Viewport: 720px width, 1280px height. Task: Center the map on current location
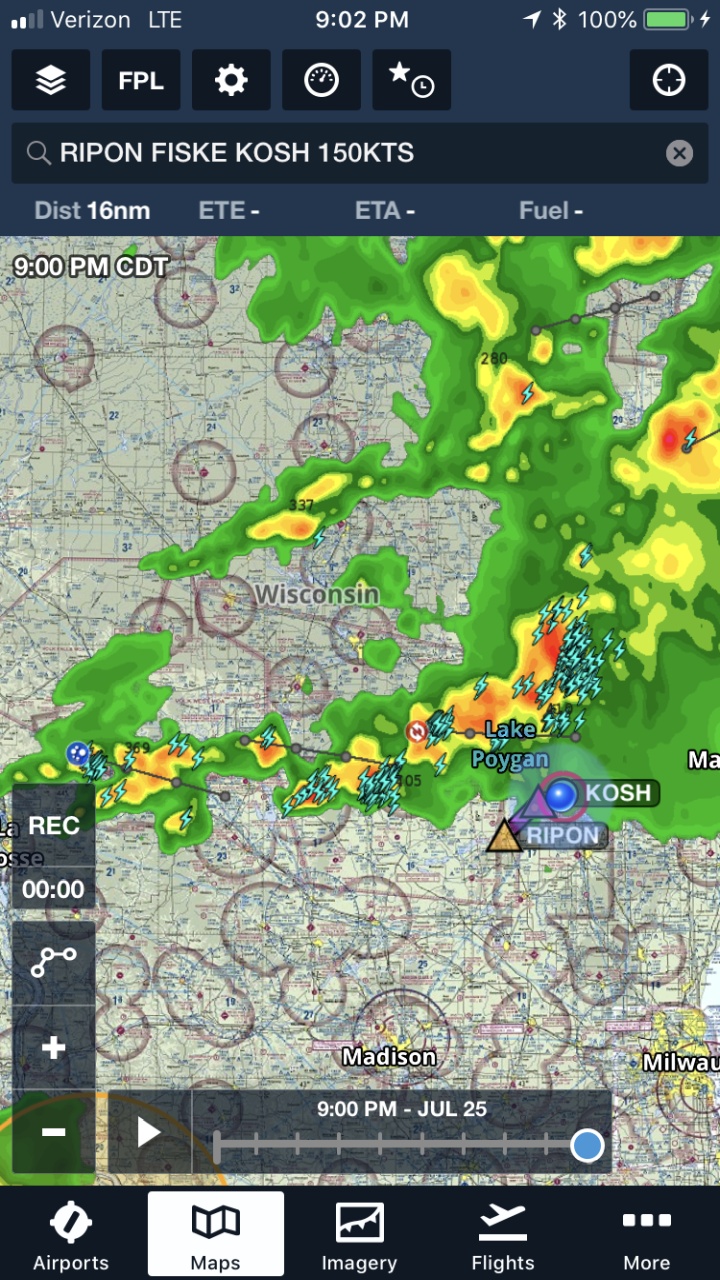click(x=669, y=80)
